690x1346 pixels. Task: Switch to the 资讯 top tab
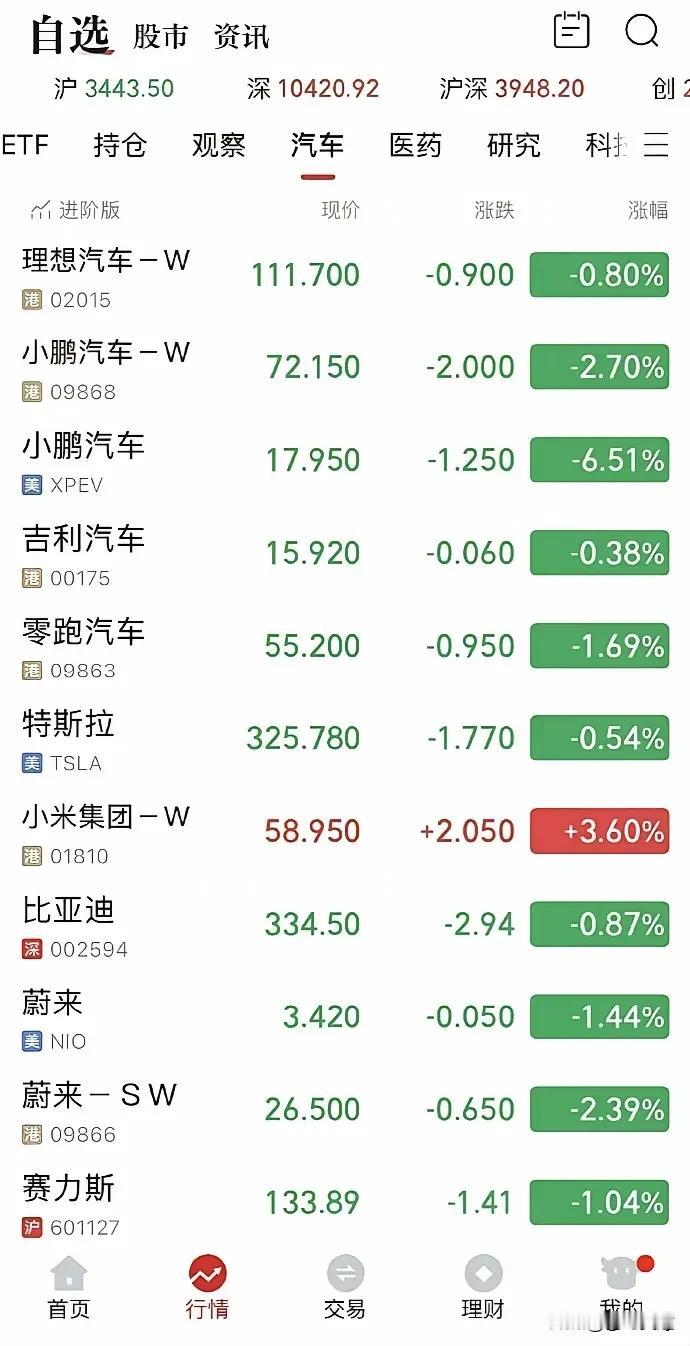click(x=241, y=37)
